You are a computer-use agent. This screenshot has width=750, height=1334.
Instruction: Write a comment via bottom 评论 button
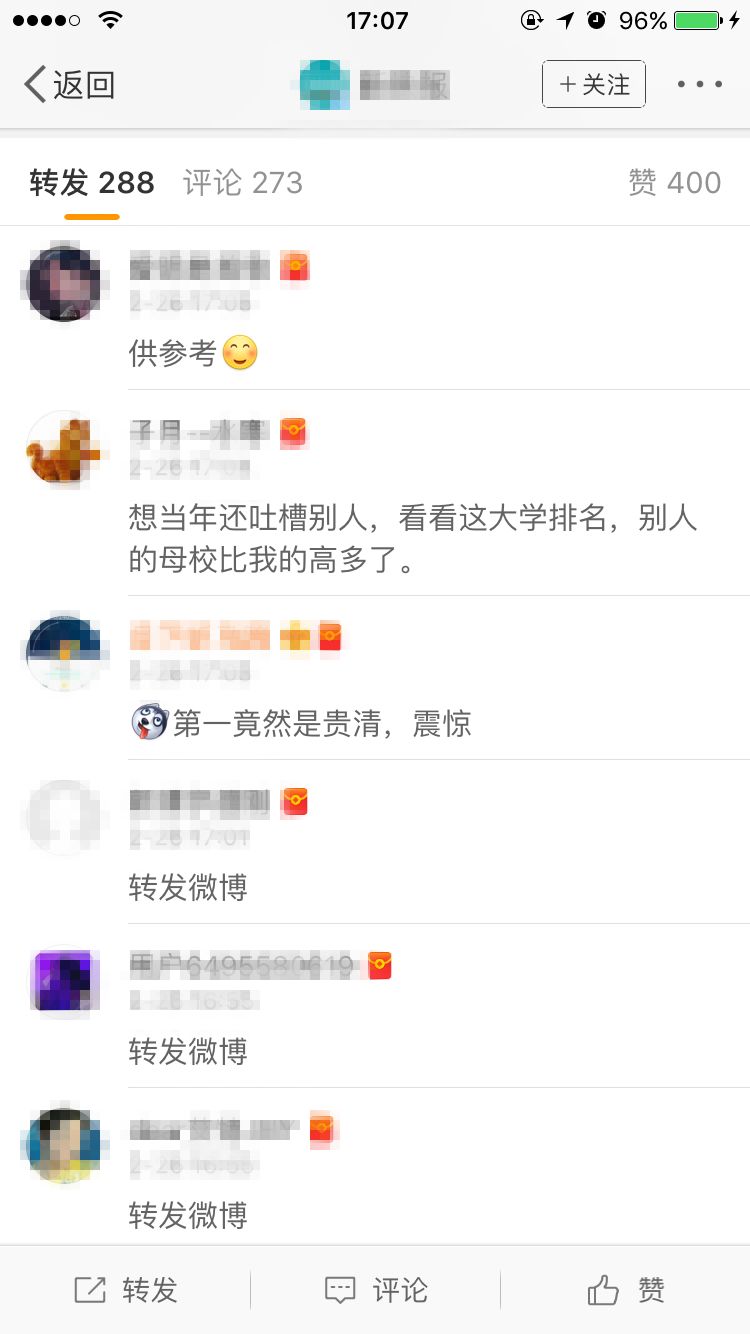376,1290
